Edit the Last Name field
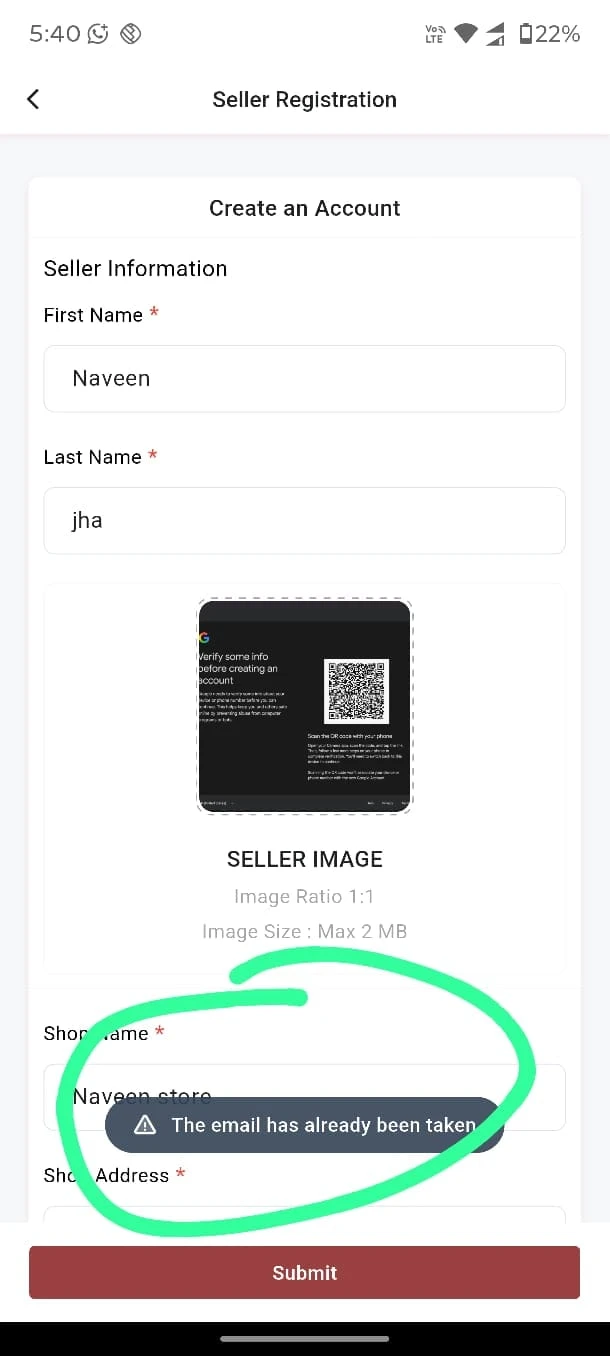This screenshot has height=1356, width=610. point(304,520)
